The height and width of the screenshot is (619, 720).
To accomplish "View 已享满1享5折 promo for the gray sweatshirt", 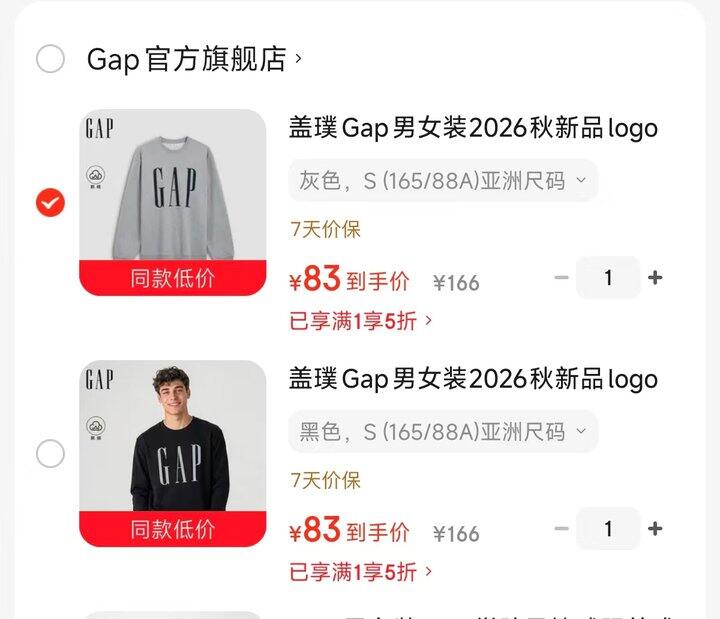I will click(x=361, y=321).
